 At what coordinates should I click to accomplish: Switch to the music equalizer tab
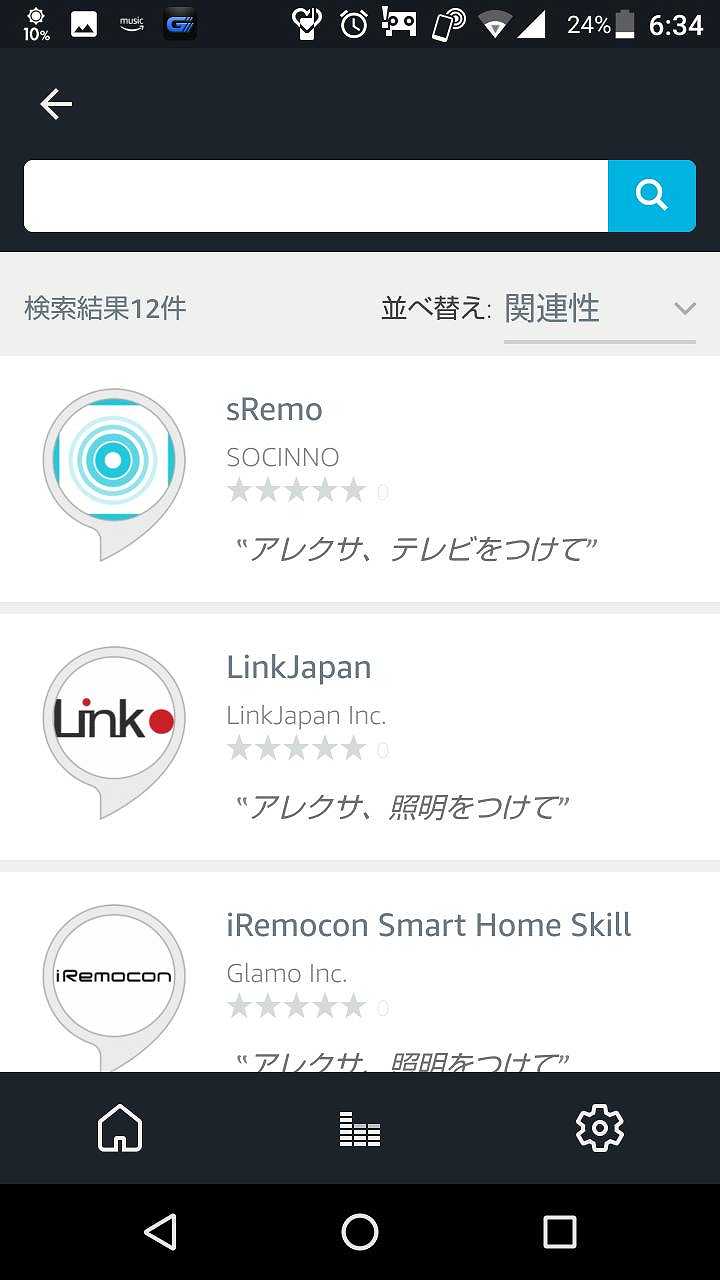tap(360, 1129)
